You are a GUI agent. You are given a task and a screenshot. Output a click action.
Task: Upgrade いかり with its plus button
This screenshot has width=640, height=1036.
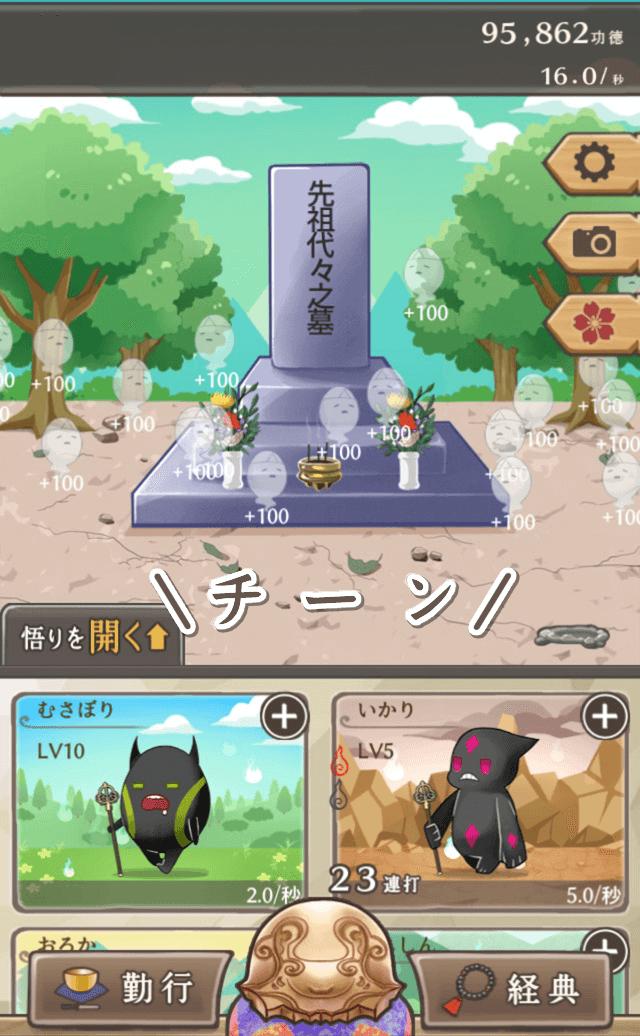(x=605, y=717)
